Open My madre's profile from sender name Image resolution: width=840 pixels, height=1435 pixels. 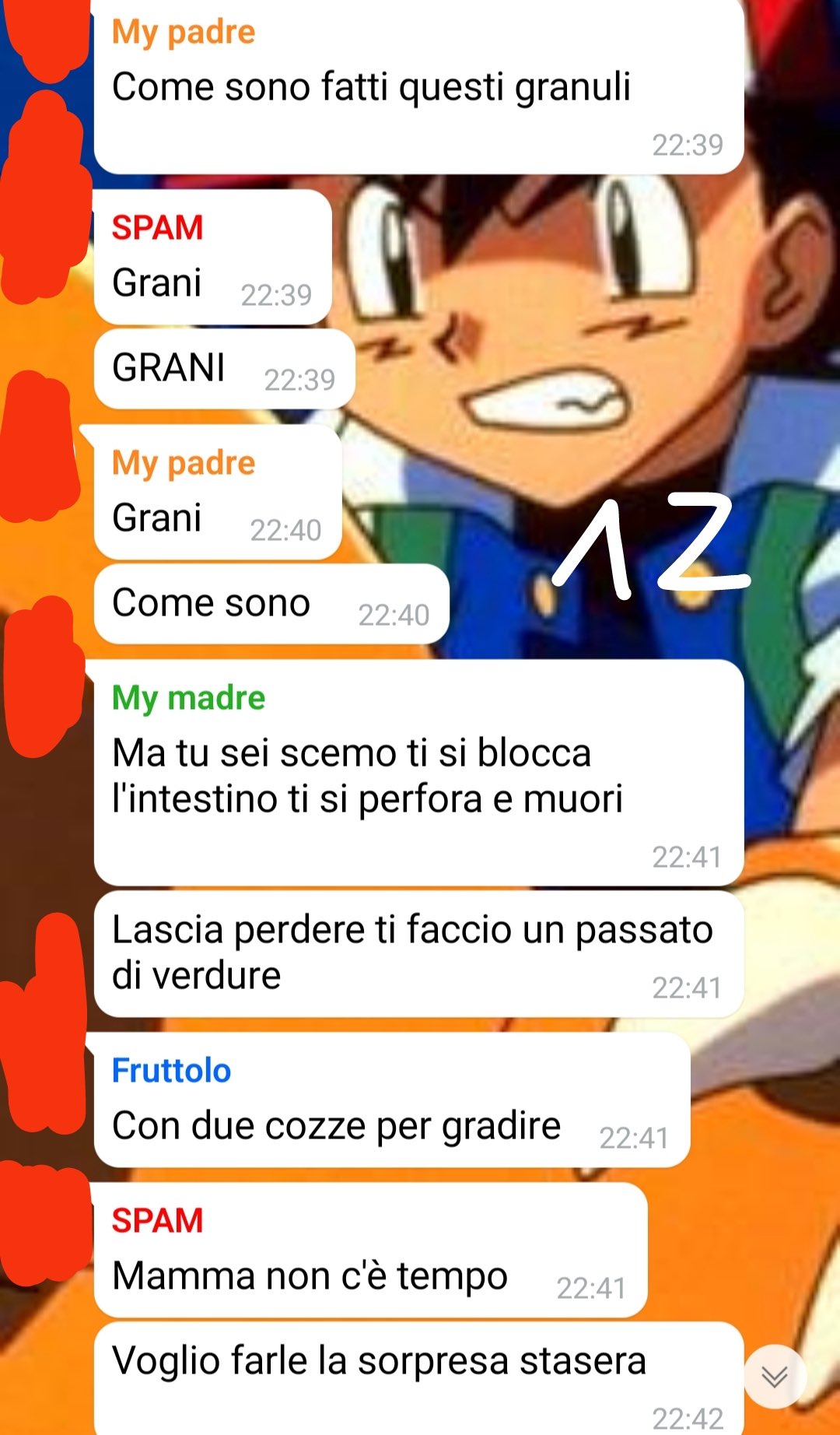tap(188, 698)
